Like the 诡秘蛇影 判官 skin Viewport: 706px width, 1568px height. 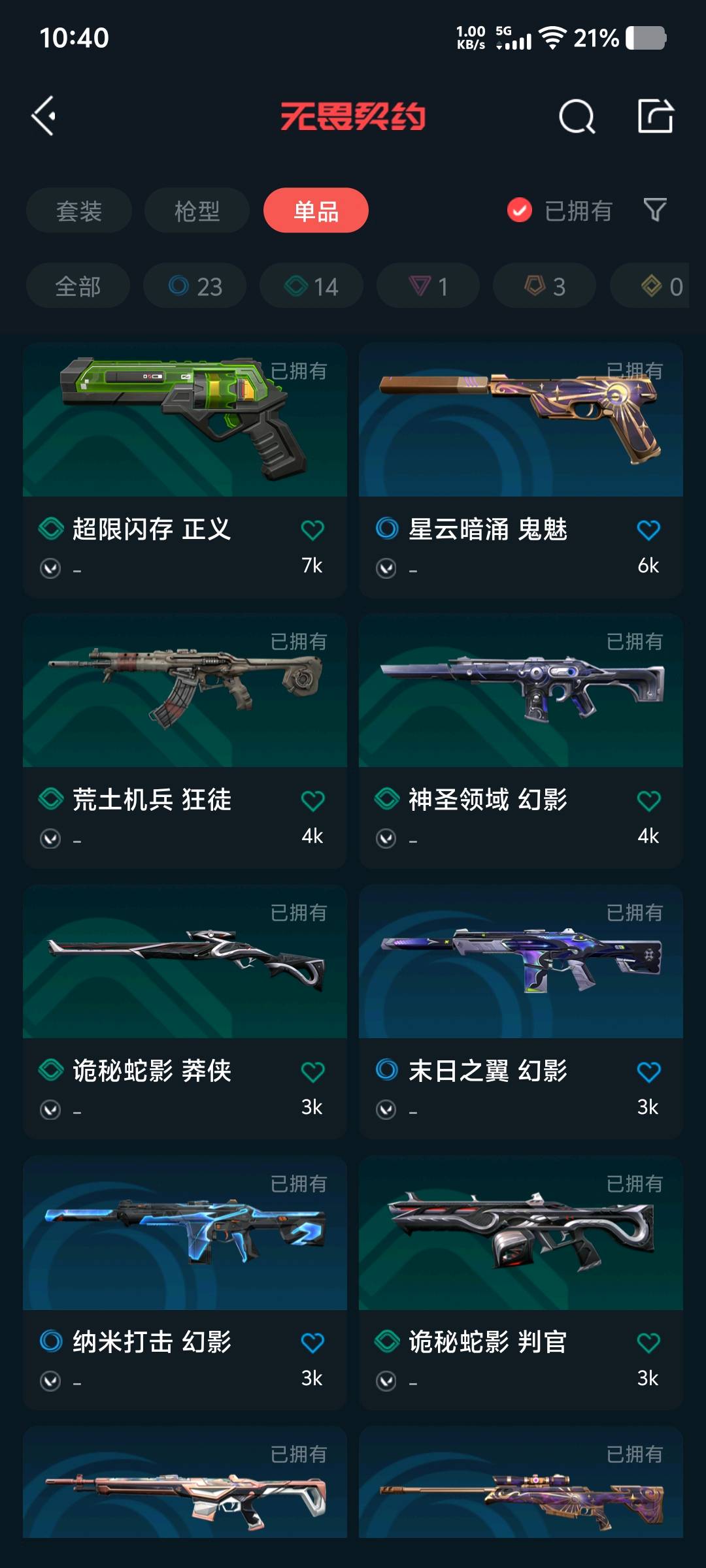[x=648, y=1343]
